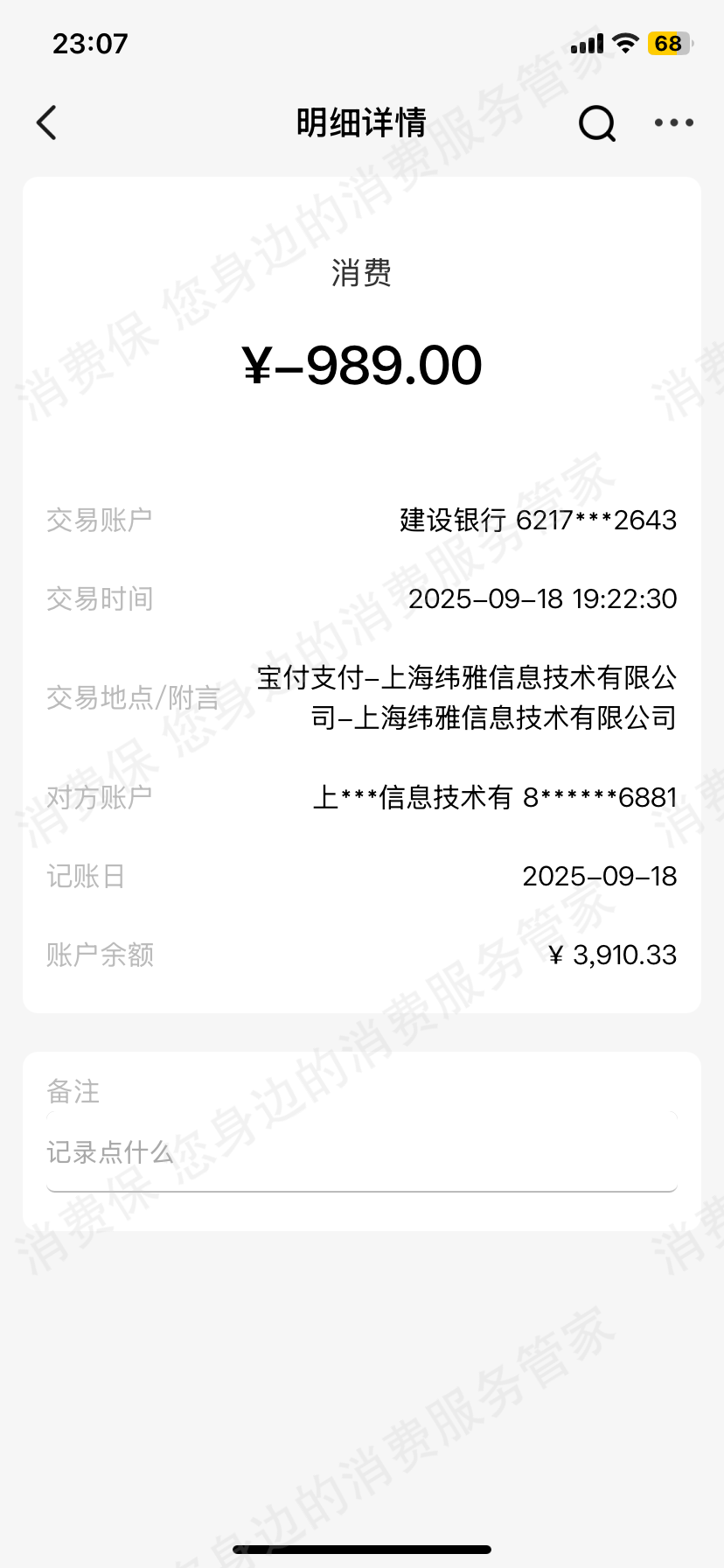The width and height of the screenshot is (724, 1568).
Task: Open the three-dot overflow menu
Action: pyautogui.click(x=674, y=123)
